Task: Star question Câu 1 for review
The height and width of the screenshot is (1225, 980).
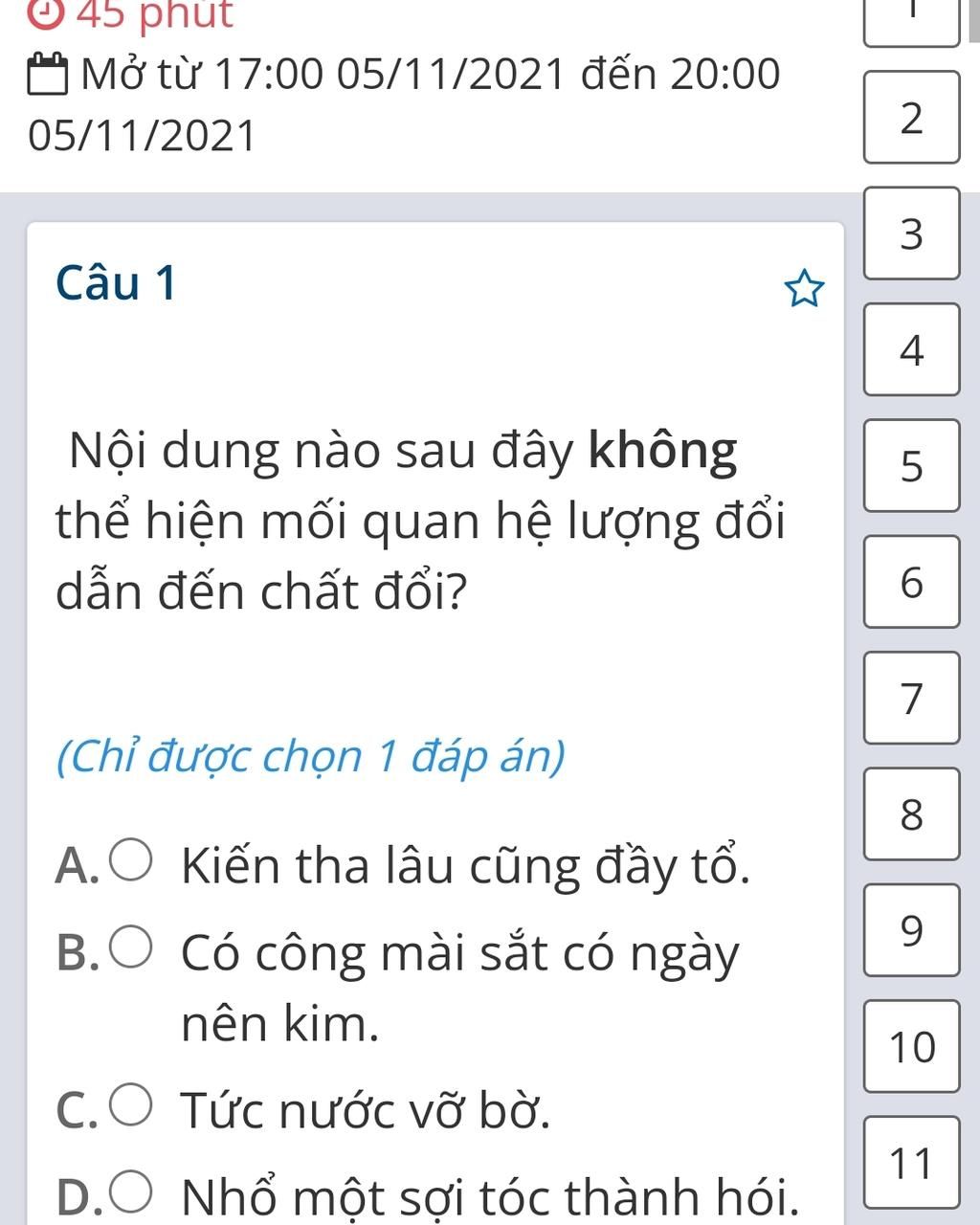Action: coord(803,290)
